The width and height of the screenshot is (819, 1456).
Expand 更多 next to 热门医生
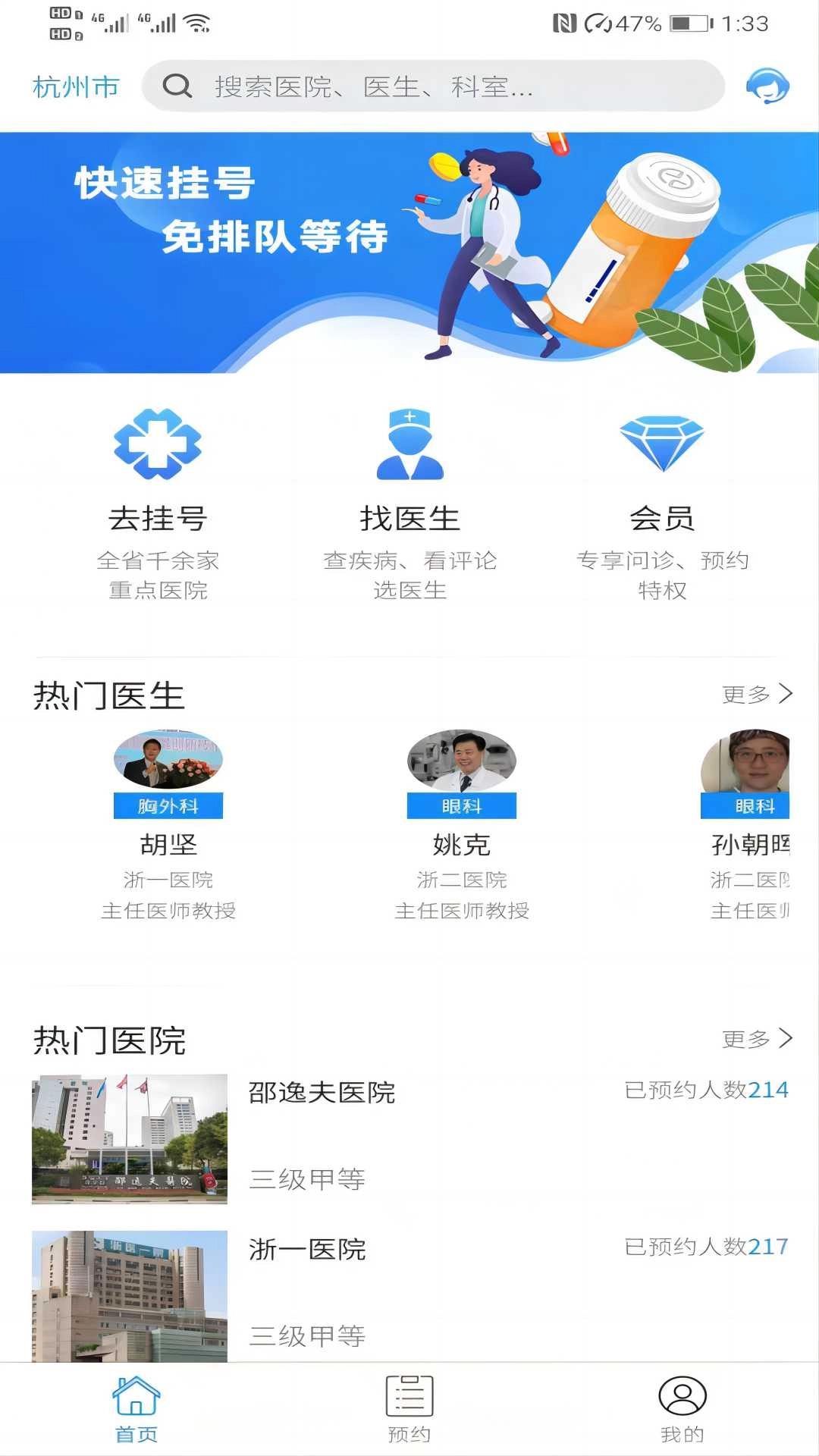[x=755, y=695]
